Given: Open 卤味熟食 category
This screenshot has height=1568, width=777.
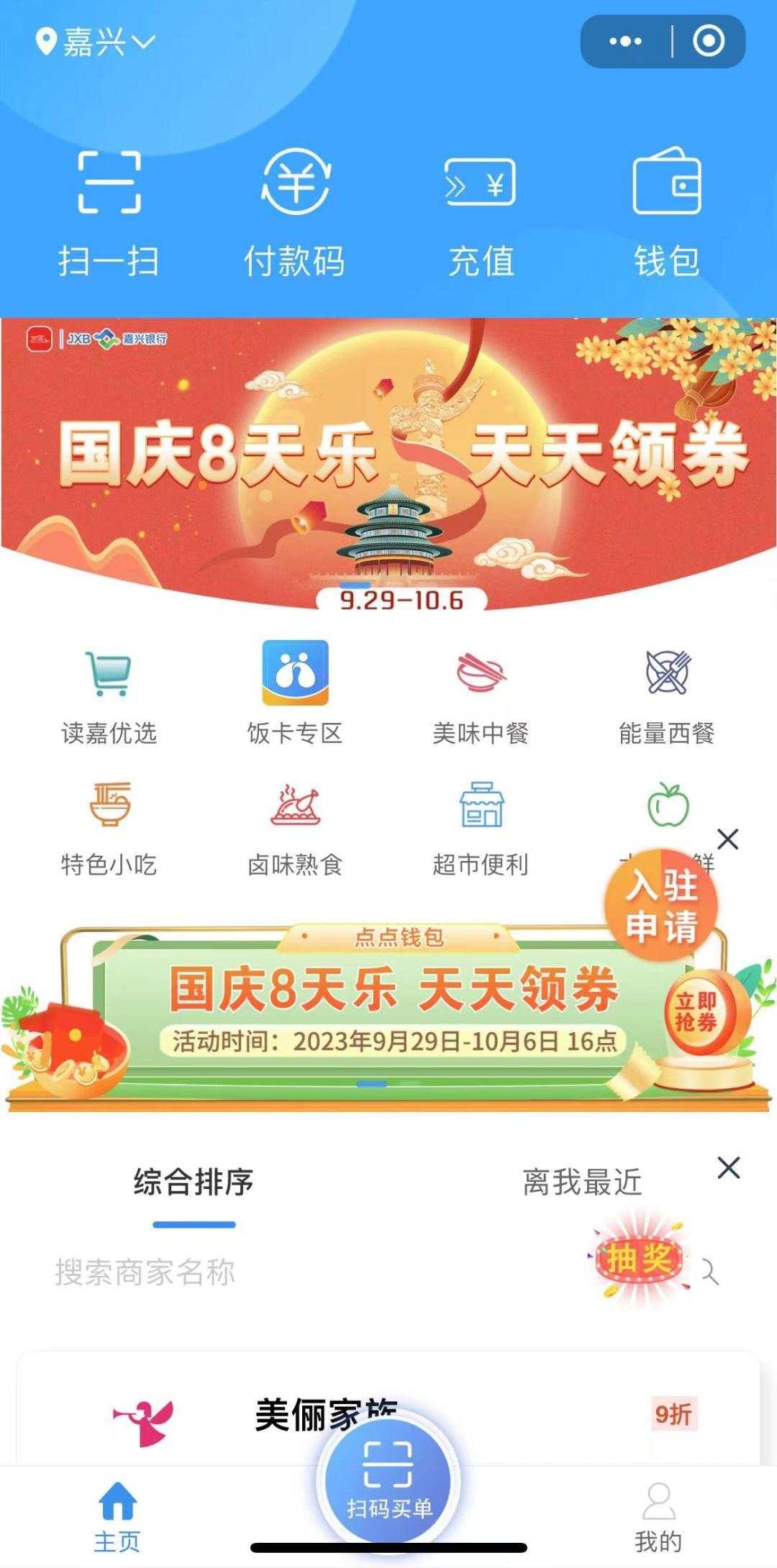Looking at the screenshot, I should (294, 827).
